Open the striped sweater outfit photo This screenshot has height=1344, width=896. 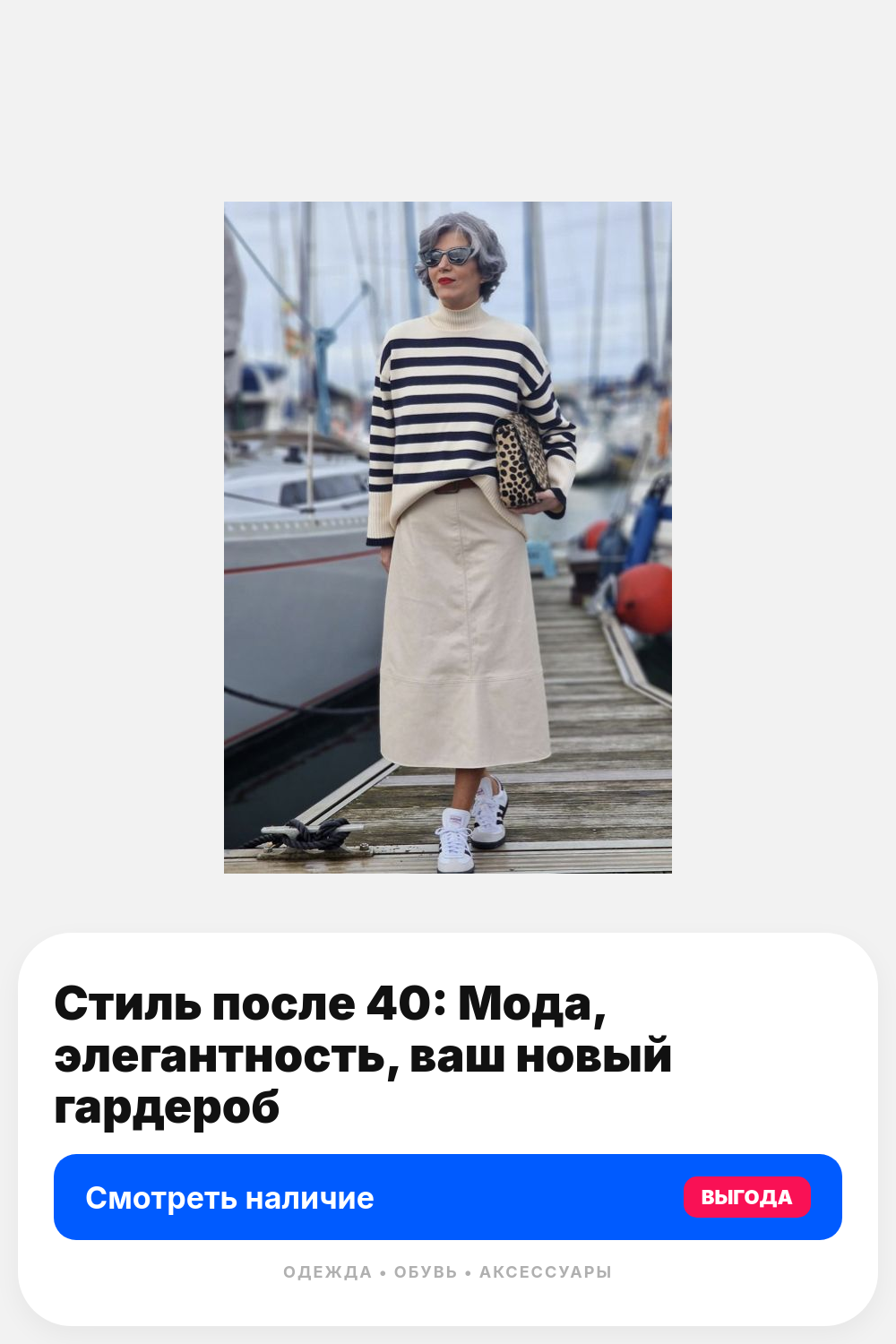pyautogui.click(x=448, y=538)
